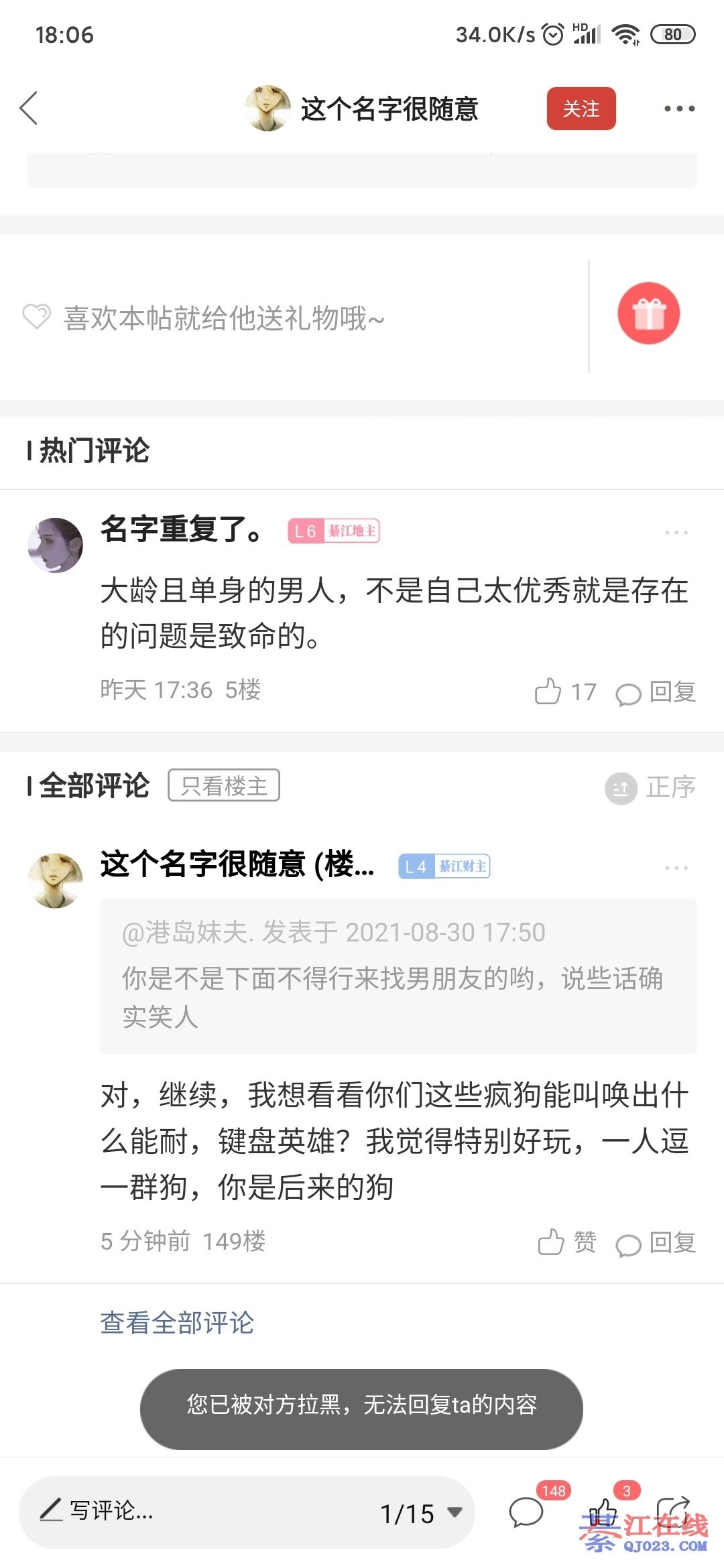Reply to the 5楼 hot comment
Viewport: 724px width, 1568px height.
click(x=656, y=692)
